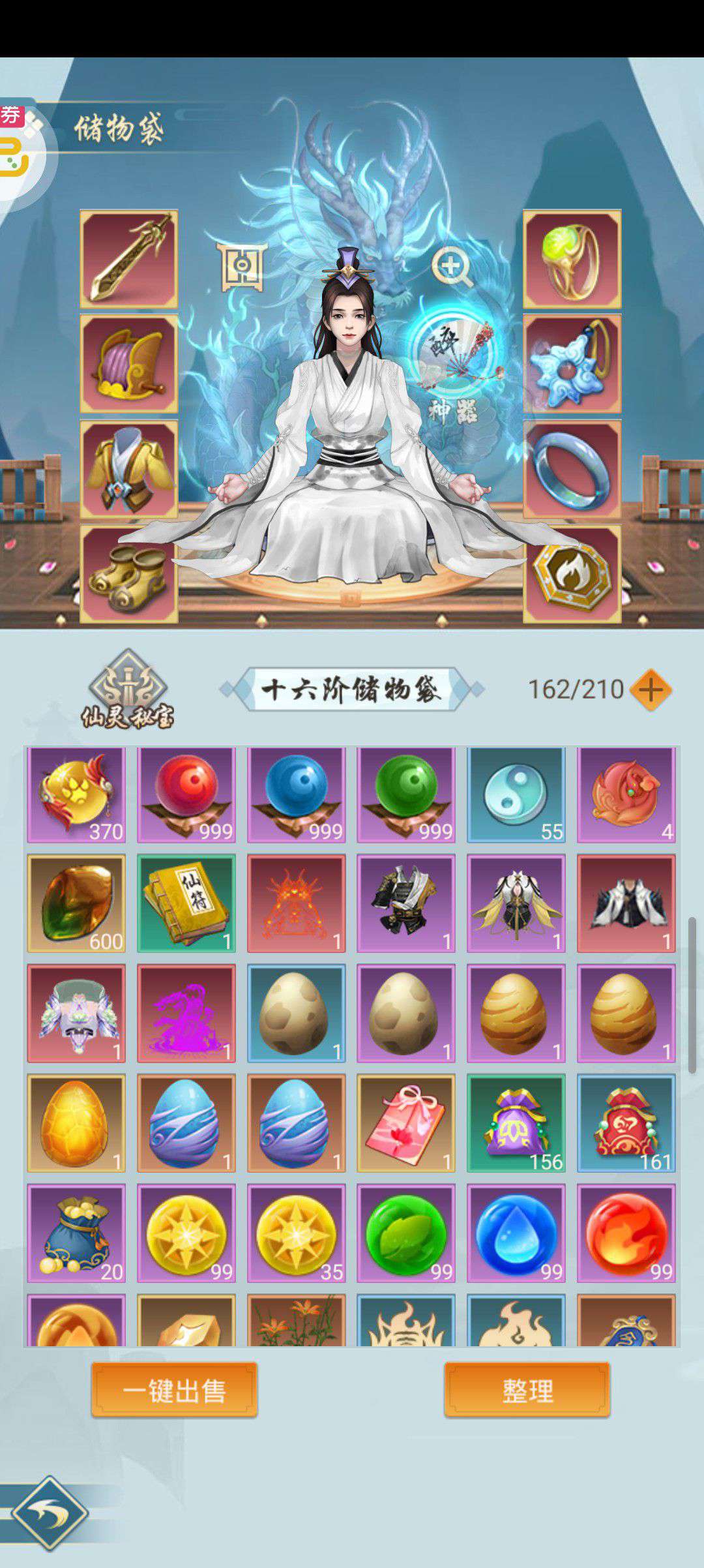Select the equipped boots slot
The width and height of the screenshot is (704, 1568).
tap(128, 574)
